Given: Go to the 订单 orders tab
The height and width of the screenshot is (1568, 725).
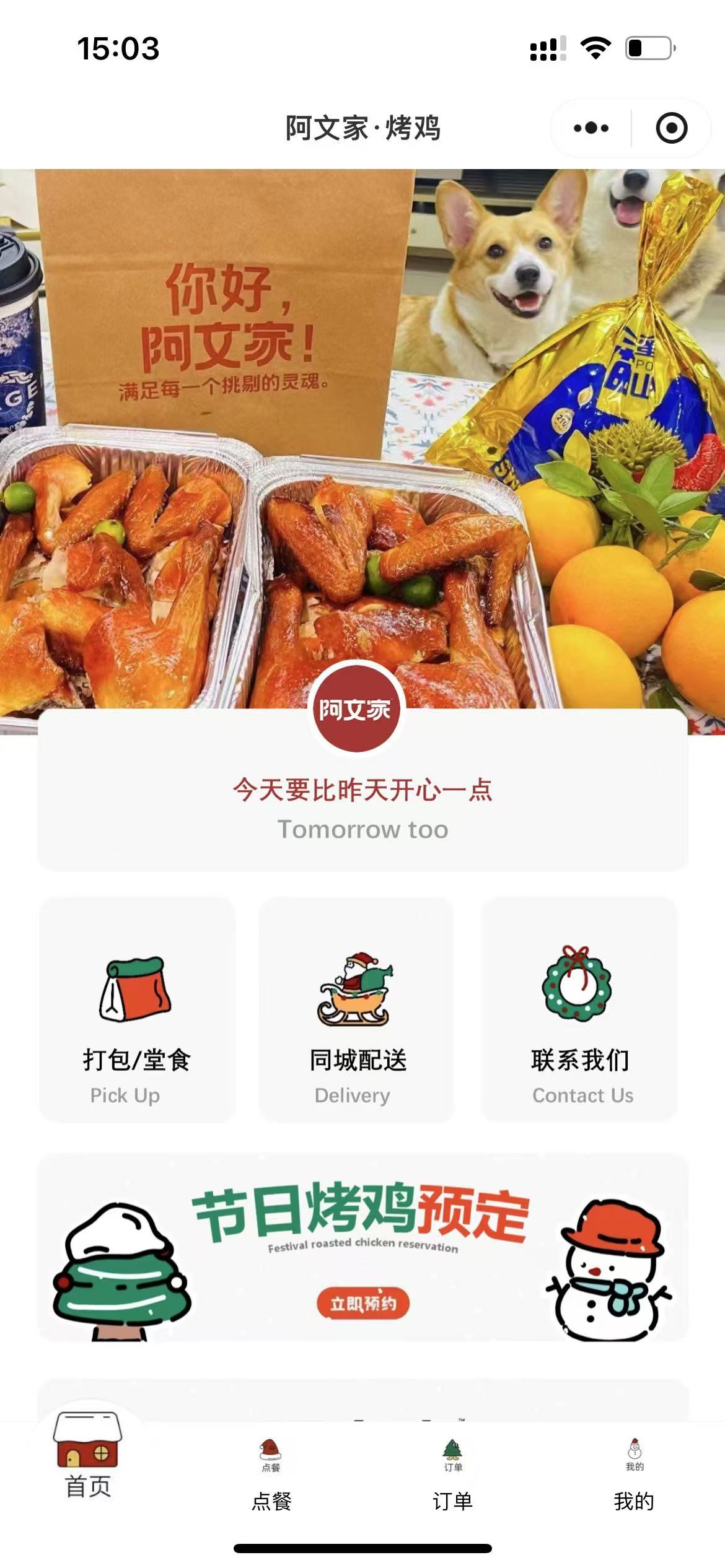Looking at the screenshot, I should click(x=452, y=1477).
